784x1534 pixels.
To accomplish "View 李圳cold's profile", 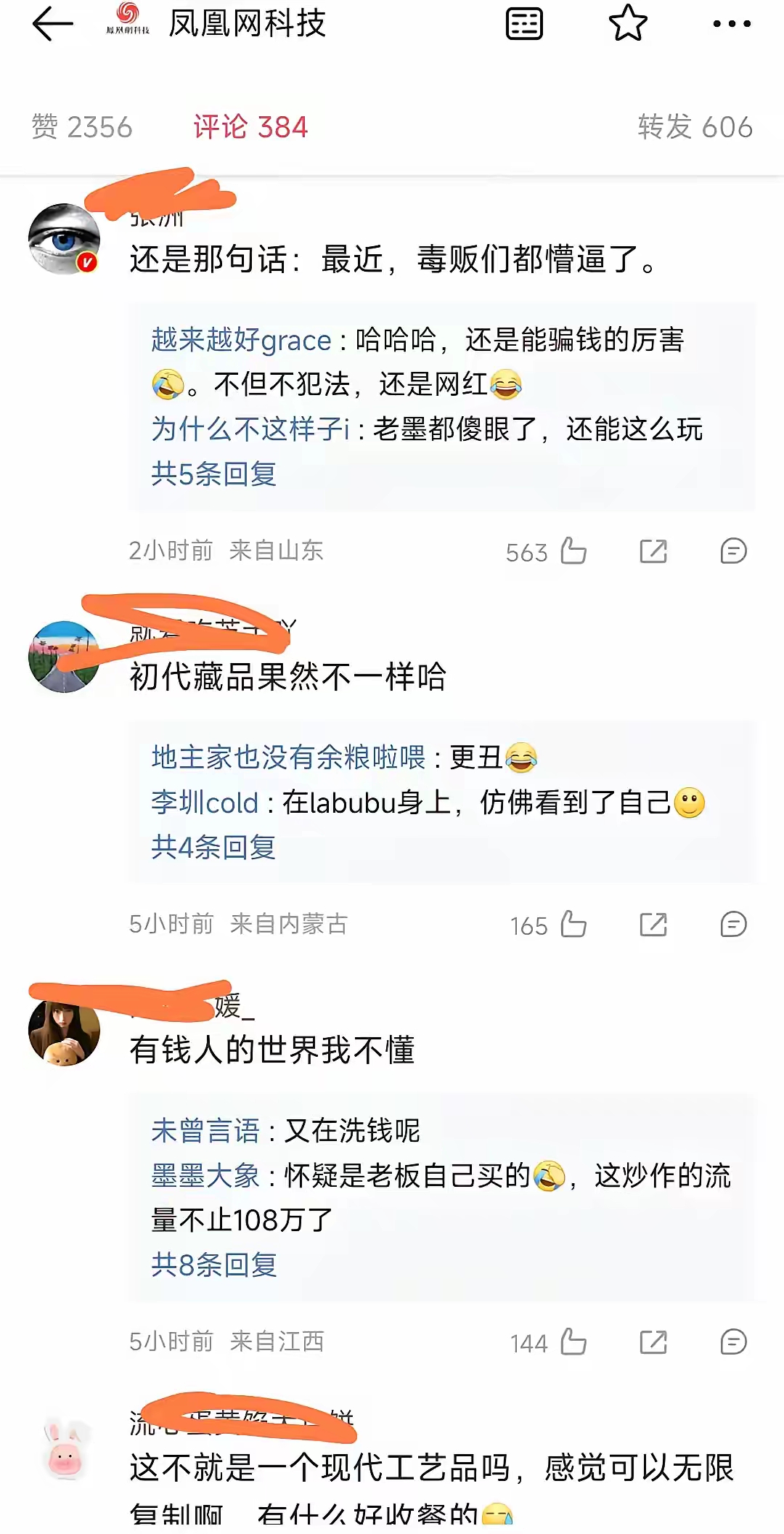I will 205,803.
